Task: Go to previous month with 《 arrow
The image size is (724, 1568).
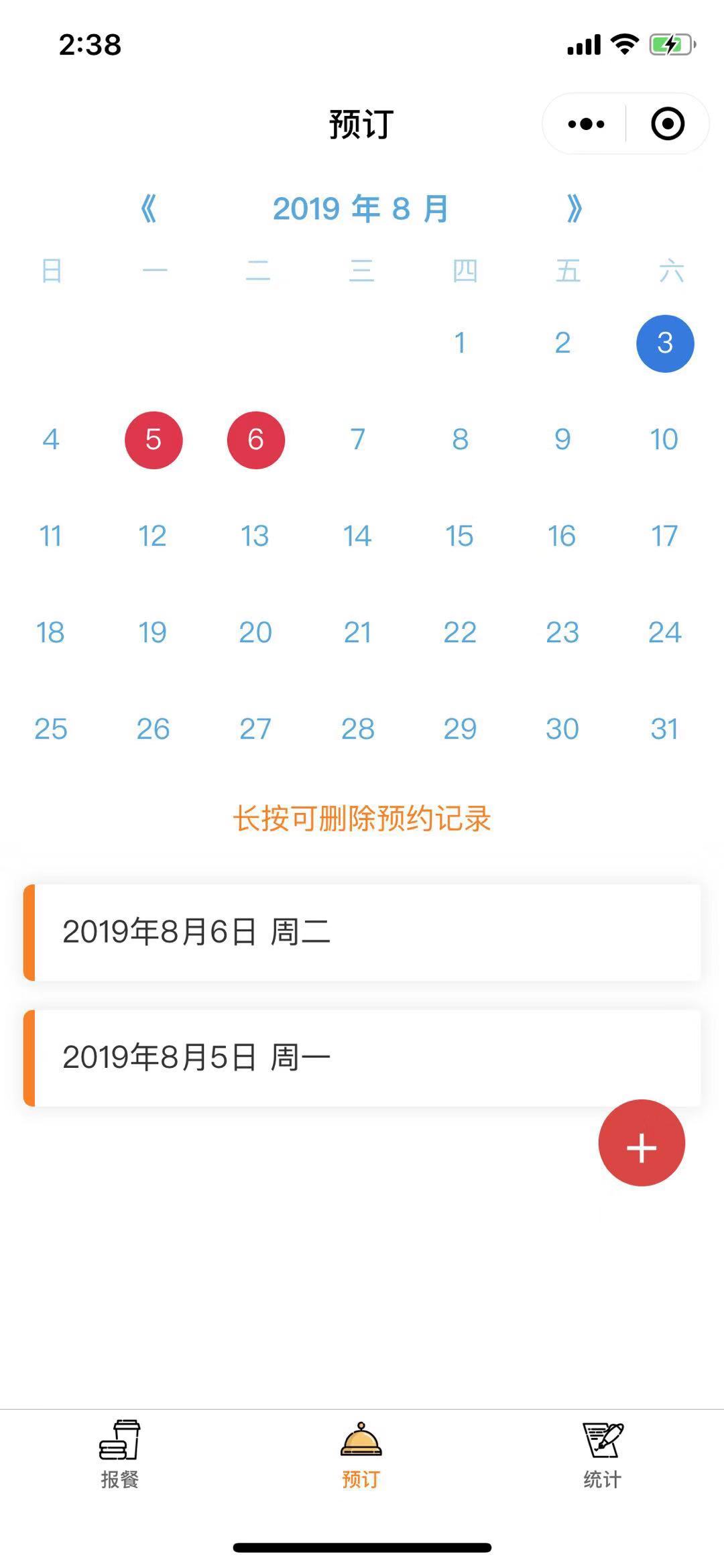Action: click(149, 208)
